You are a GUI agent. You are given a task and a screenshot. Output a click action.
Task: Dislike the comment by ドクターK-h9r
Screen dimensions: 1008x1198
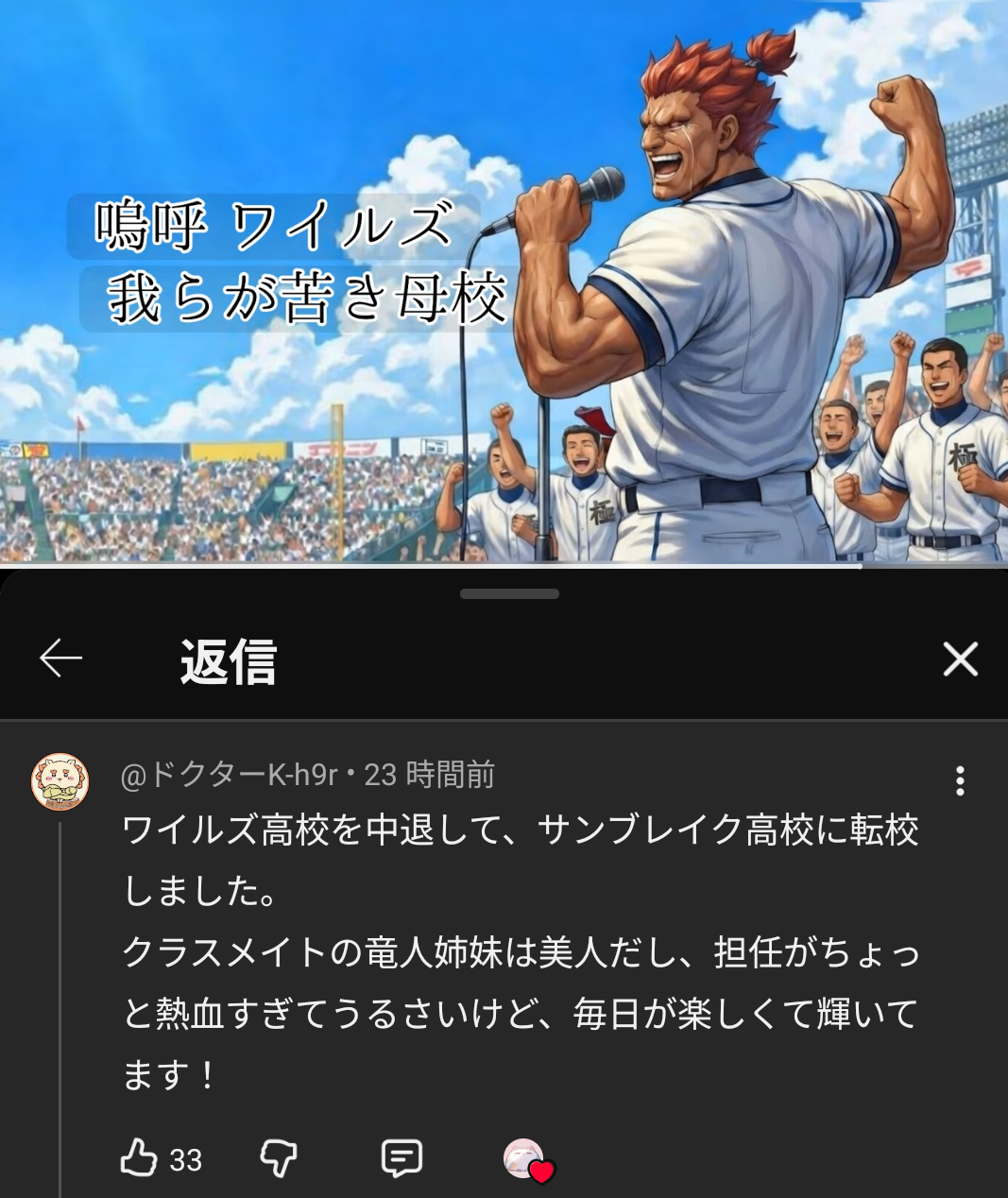[x=279, y=1157]
